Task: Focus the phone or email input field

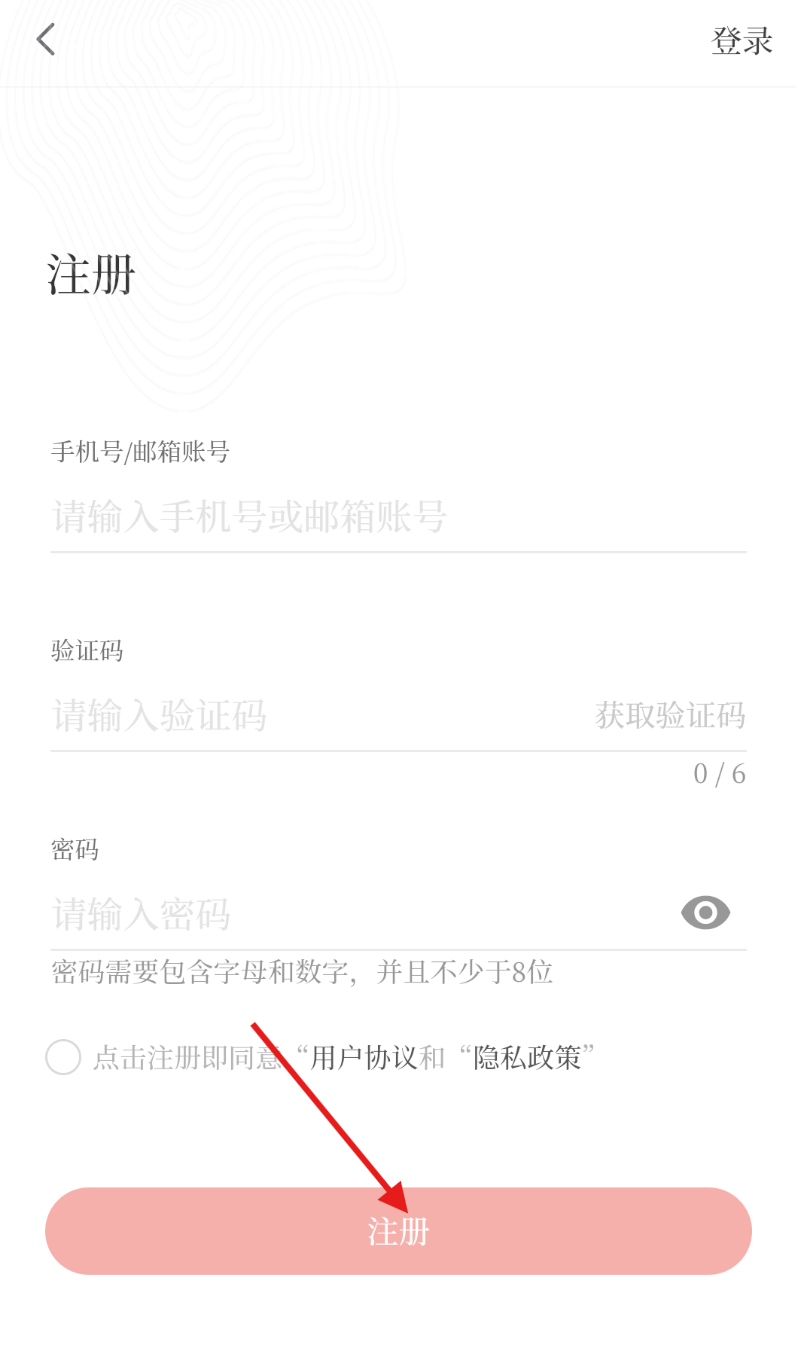Action: [398, 517]
